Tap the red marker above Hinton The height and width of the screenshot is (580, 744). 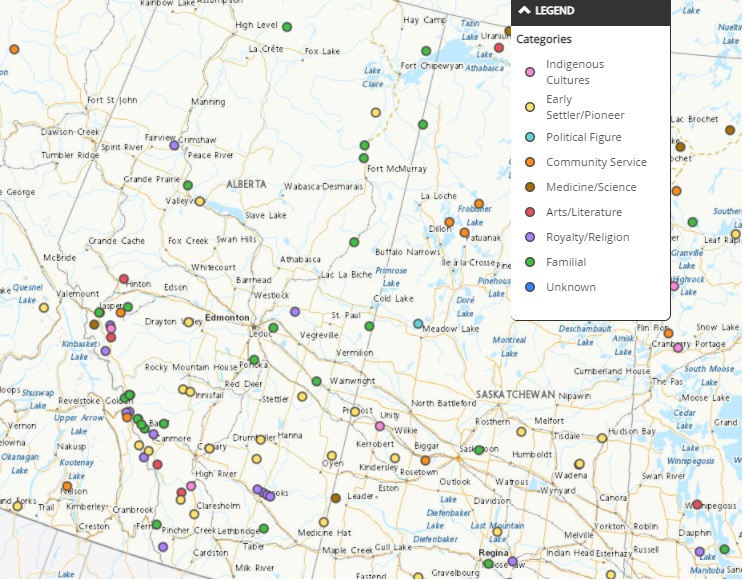pyautogui.click(x=124, y=279)
